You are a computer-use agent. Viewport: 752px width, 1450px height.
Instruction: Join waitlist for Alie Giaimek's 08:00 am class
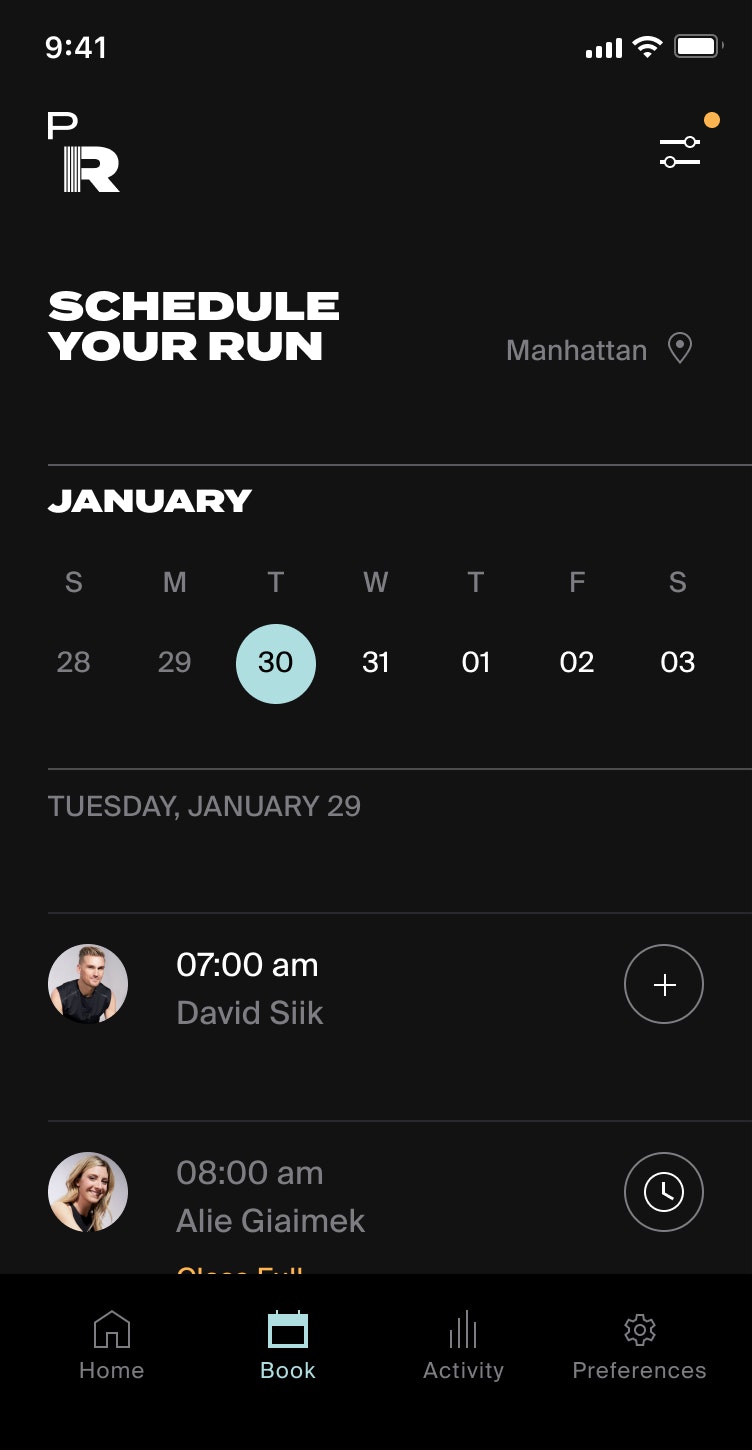[x=664, y=1192]
